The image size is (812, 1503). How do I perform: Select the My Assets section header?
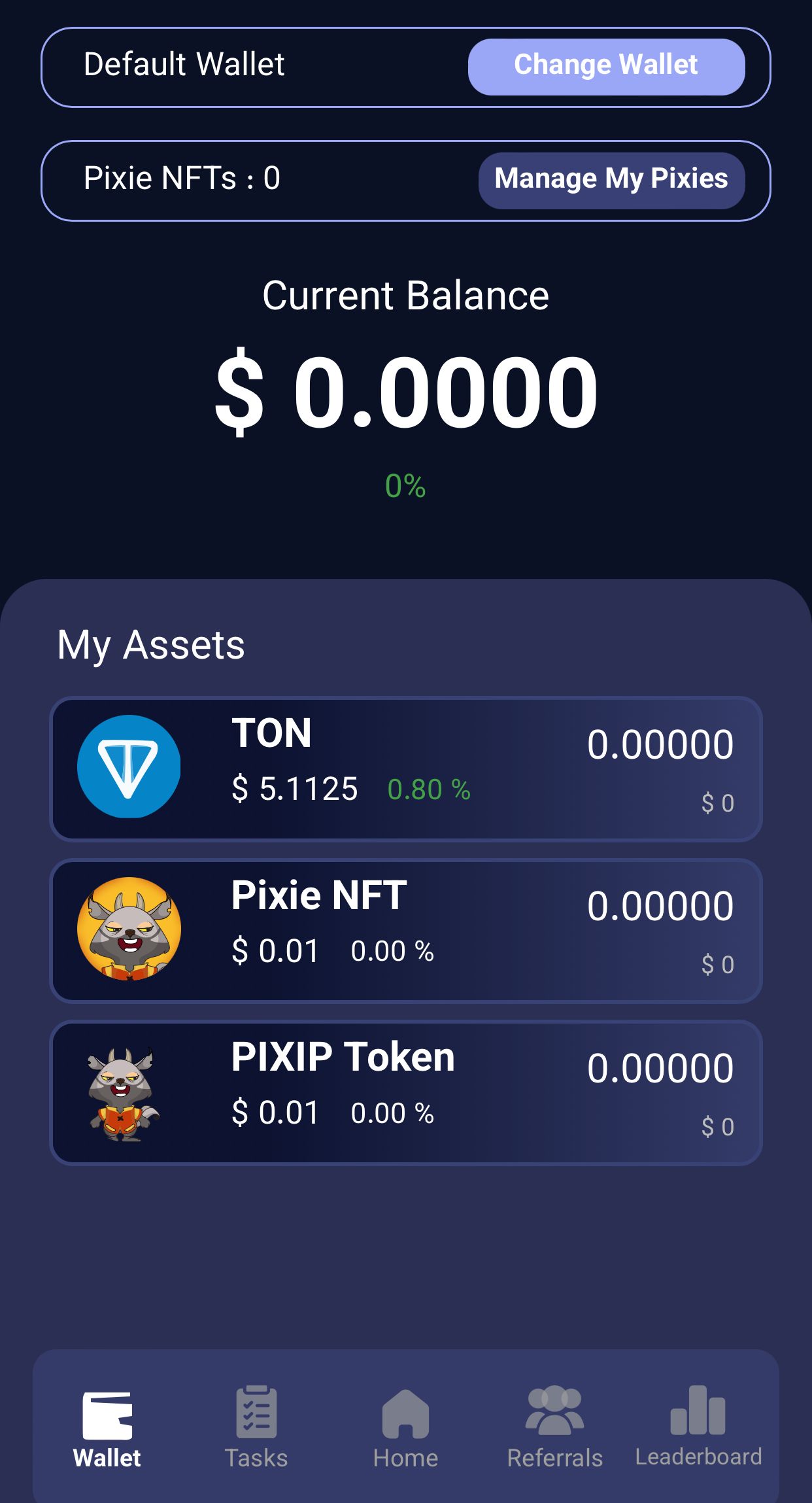151,644
